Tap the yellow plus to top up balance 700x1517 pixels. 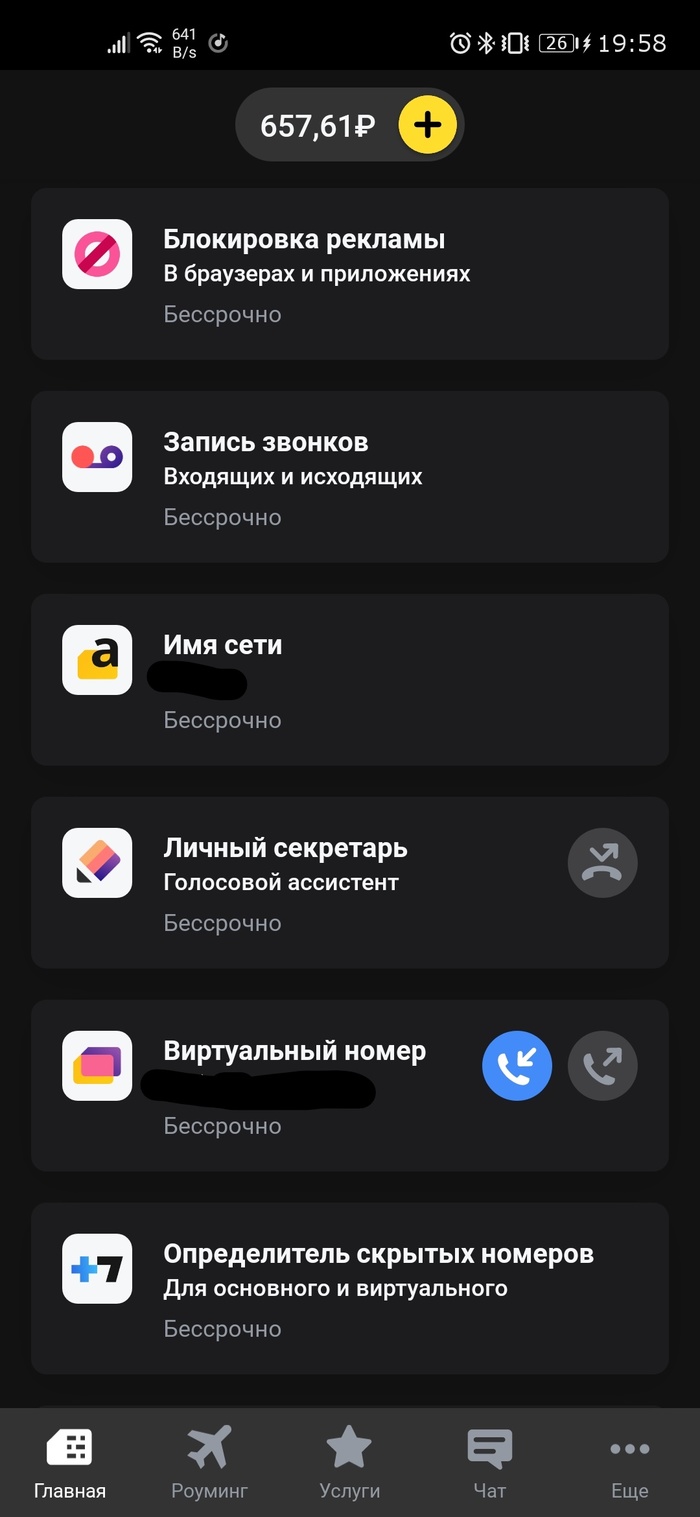click(x=427, y=125)
